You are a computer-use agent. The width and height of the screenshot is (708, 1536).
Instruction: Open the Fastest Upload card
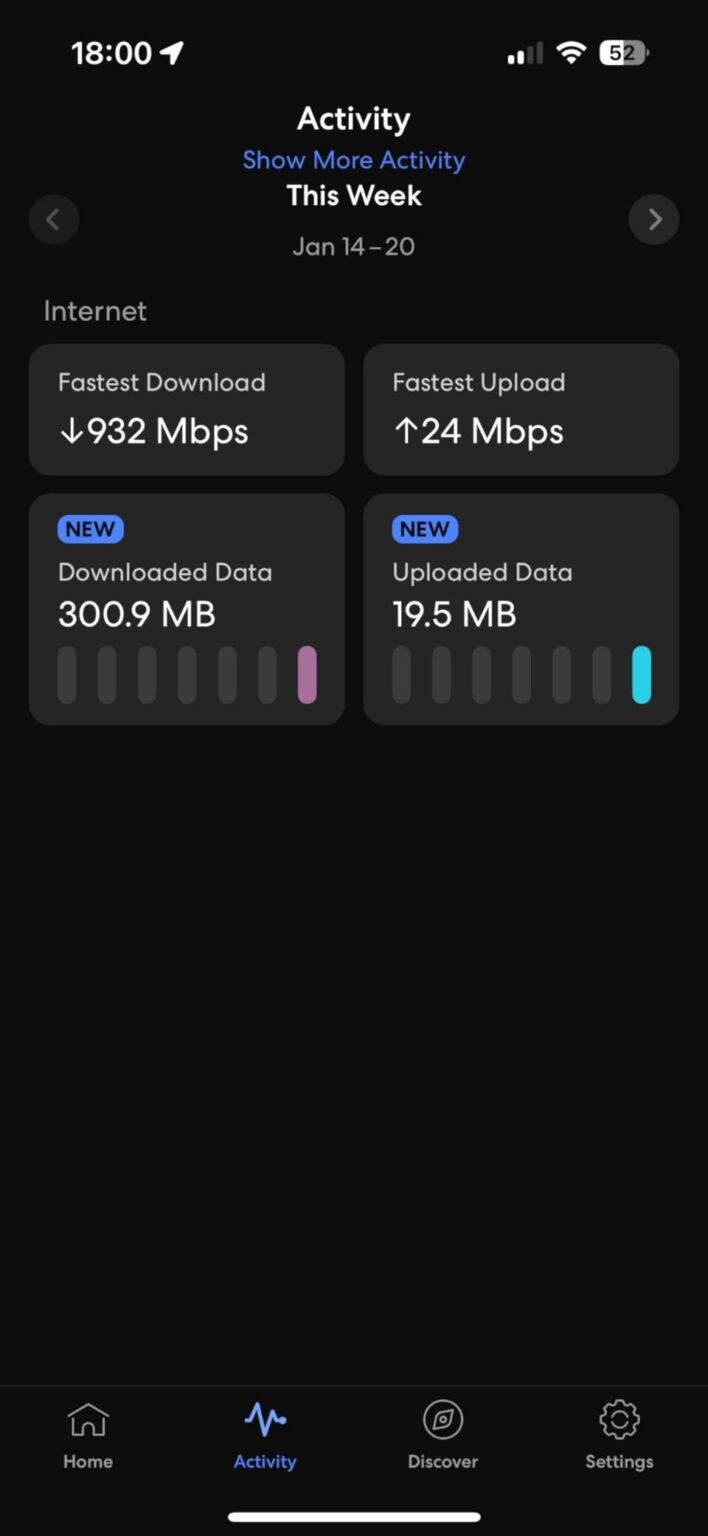521,409
